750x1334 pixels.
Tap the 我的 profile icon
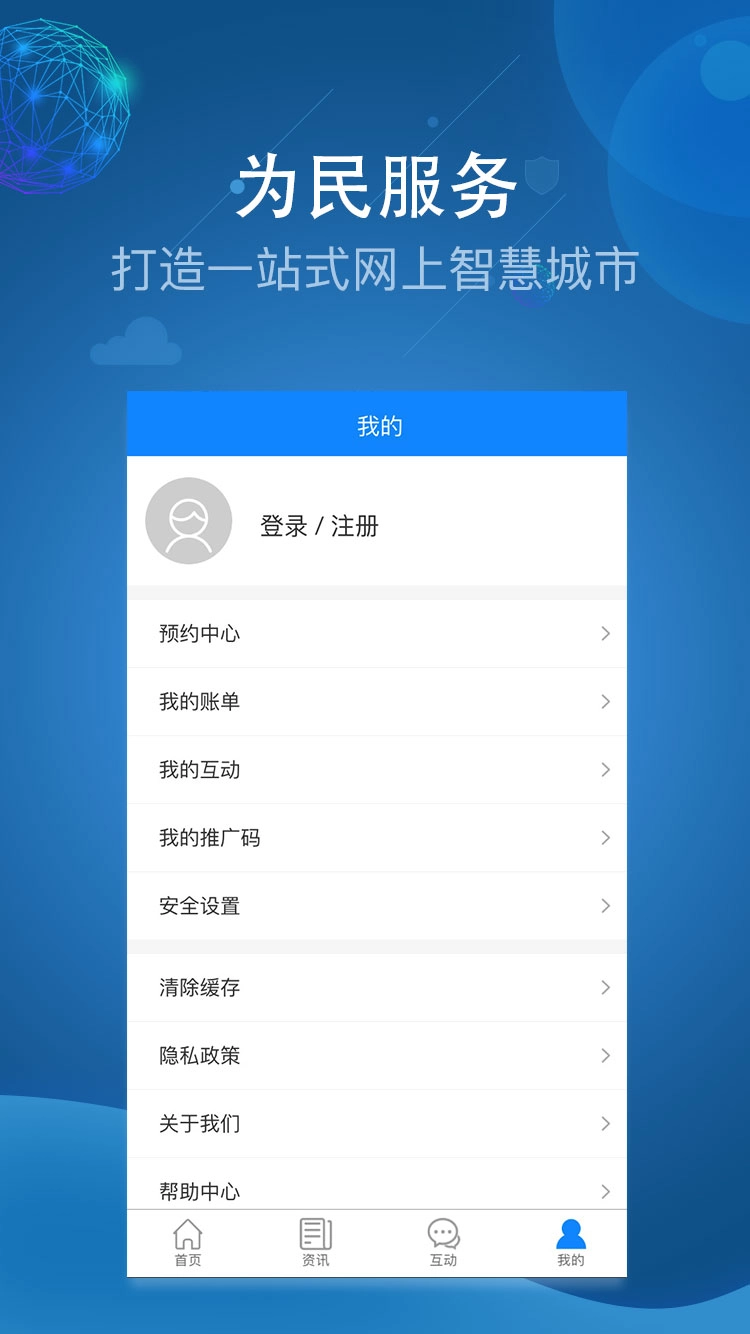[x=570, y=1230]
